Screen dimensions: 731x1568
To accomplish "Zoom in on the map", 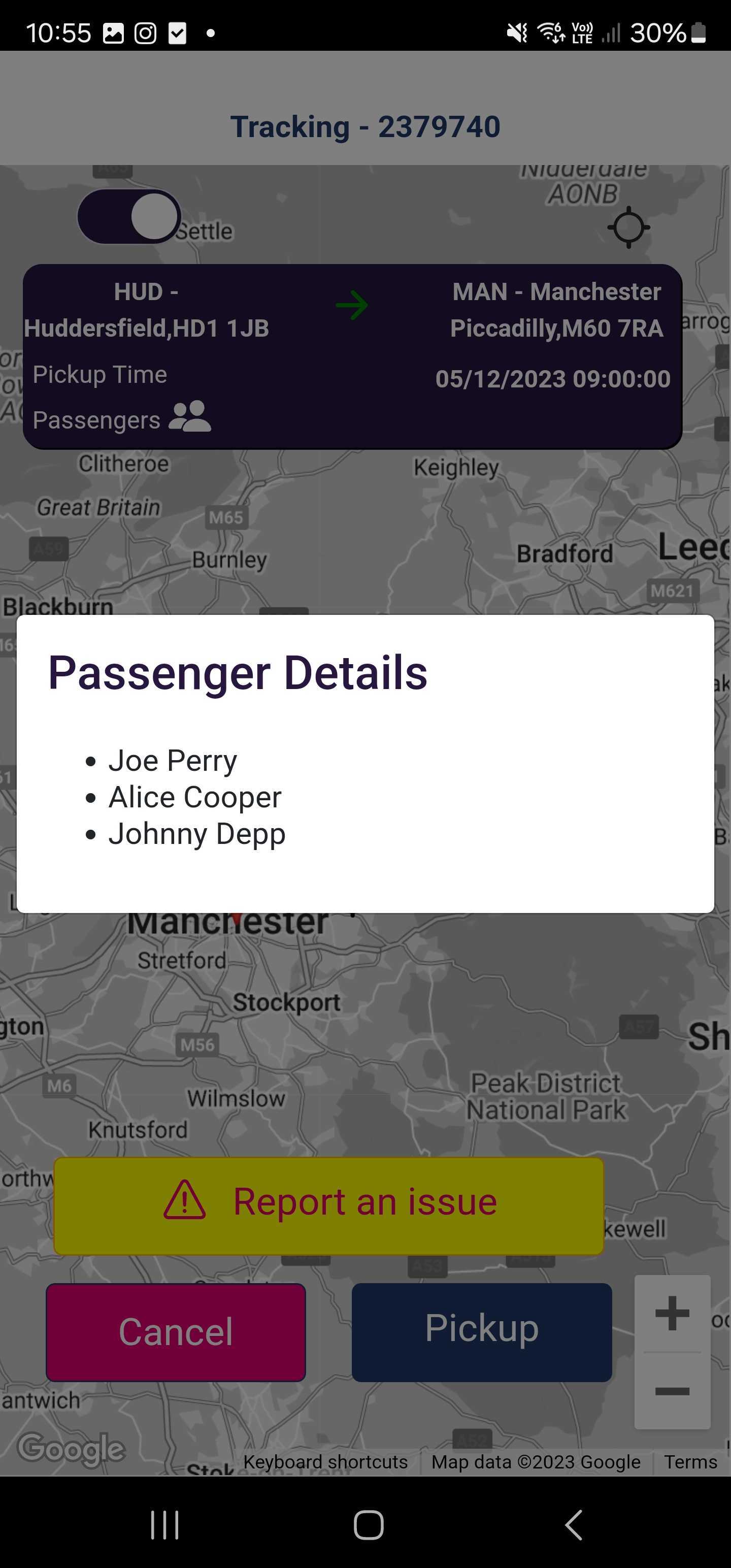I will tap(672, 1314).
